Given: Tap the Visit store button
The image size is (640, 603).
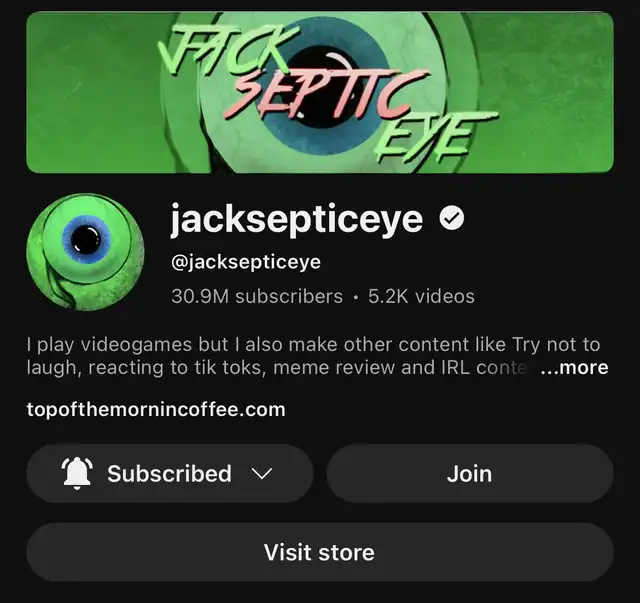Looking at the screenshot, I should pyautogui.click(x=319, y=552).
